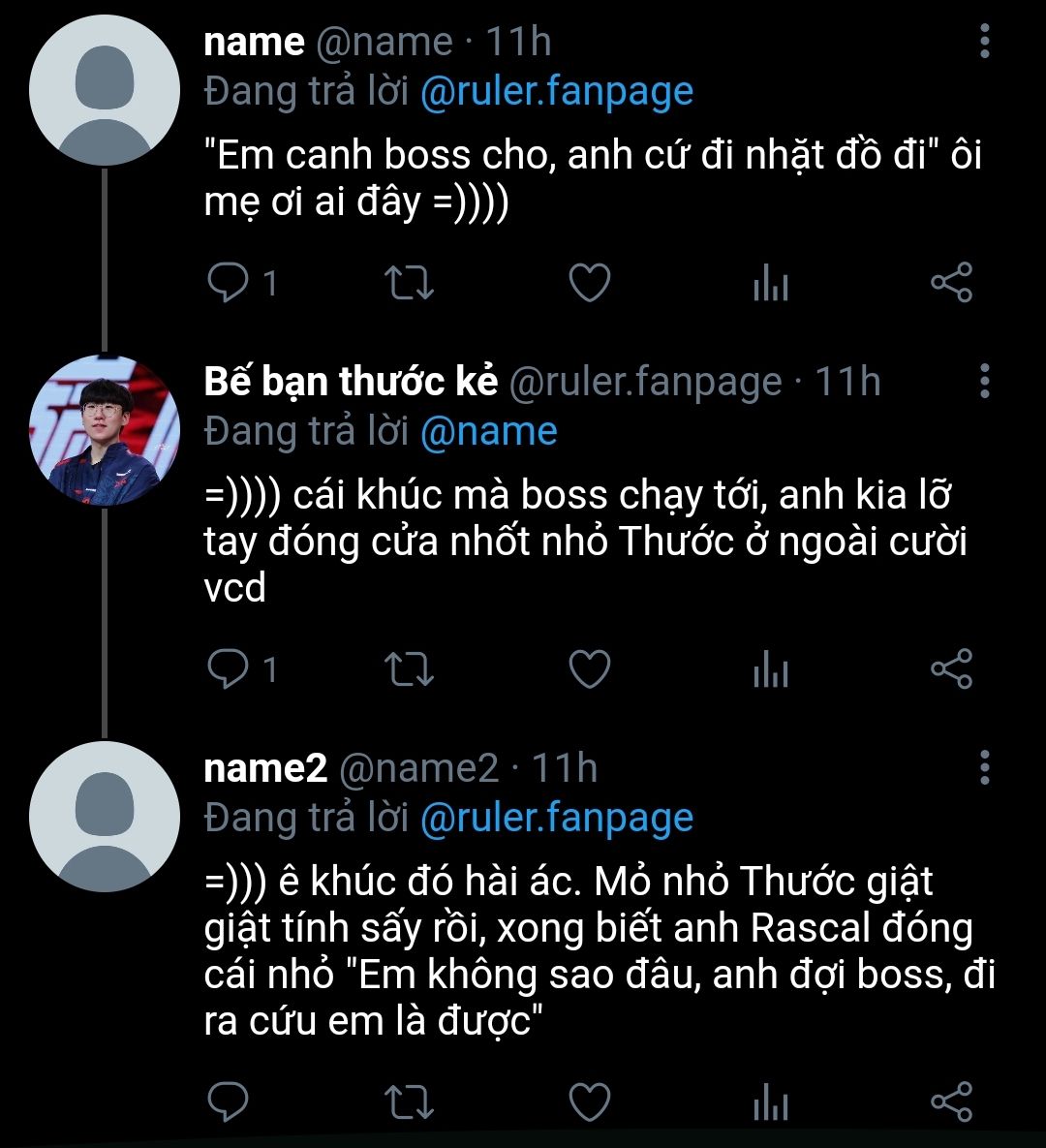The image size is (1046, 1148).
Task: Retweet name2's tweet
Action: click(x=410, y=1103)
